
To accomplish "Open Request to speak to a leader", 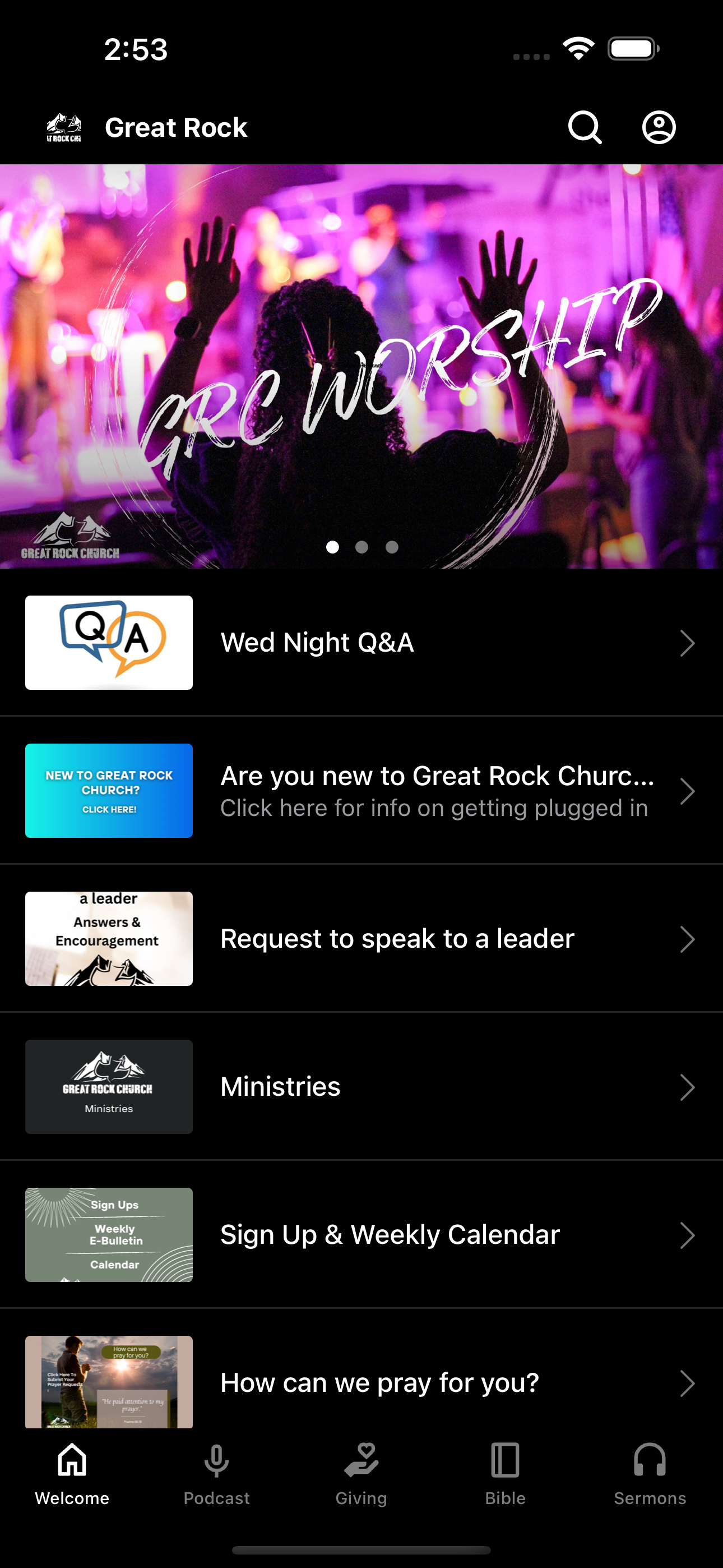I will [397, 939].
